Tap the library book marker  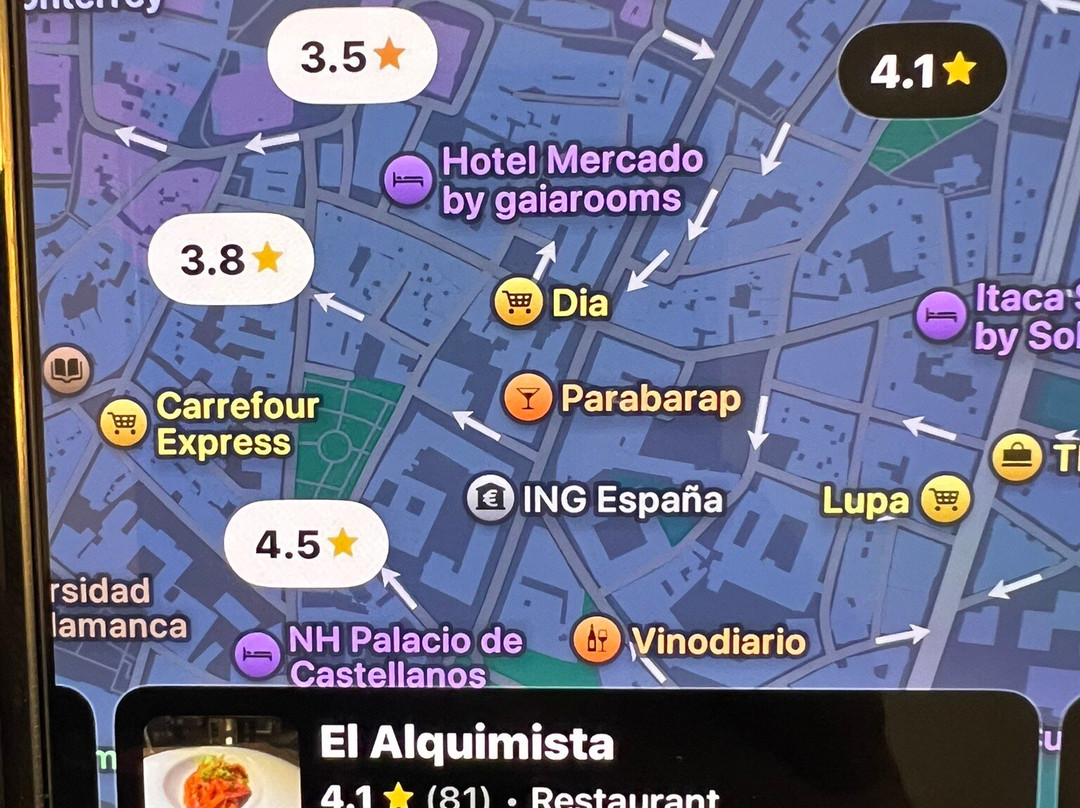point(68,371)
